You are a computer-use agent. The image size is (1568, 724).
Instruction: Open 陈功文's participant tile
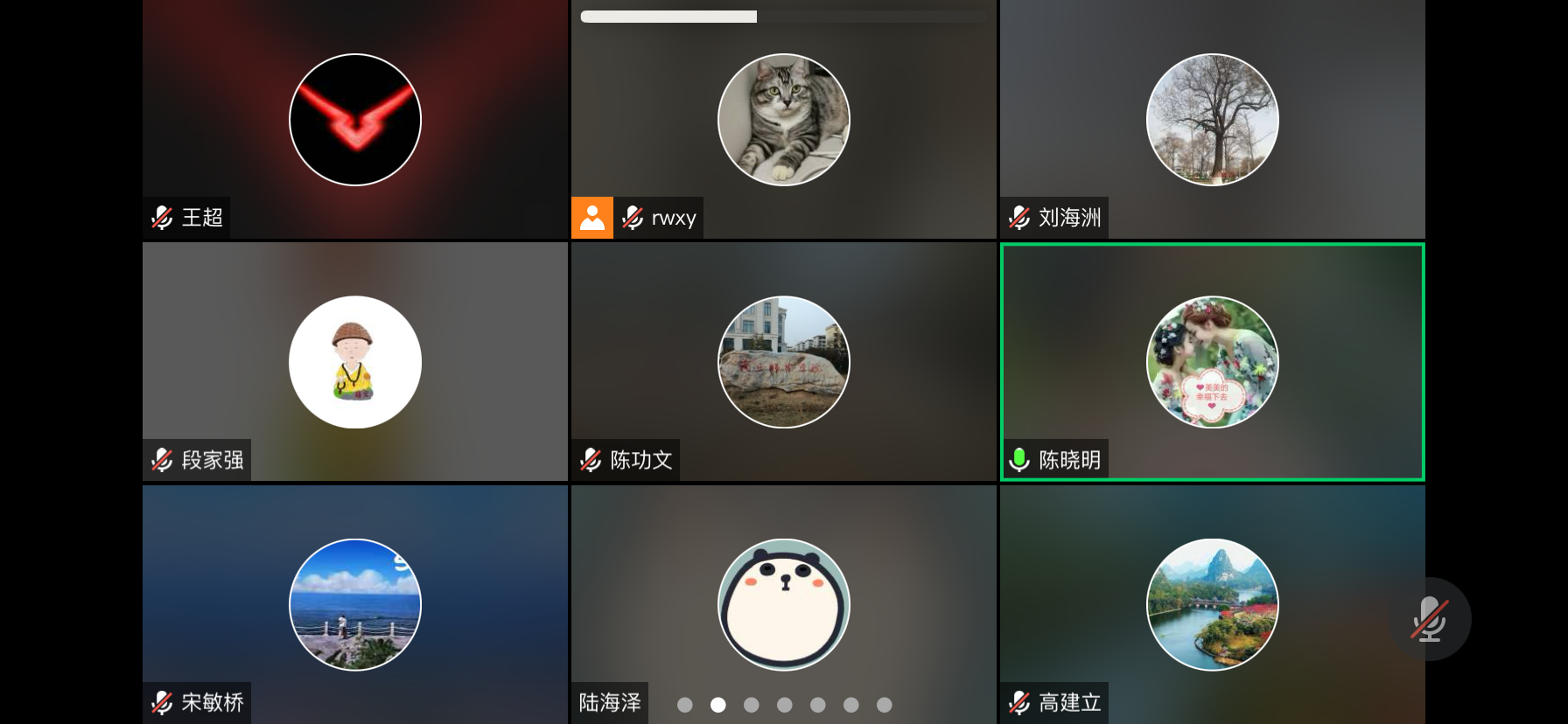[x=783, y=362]
